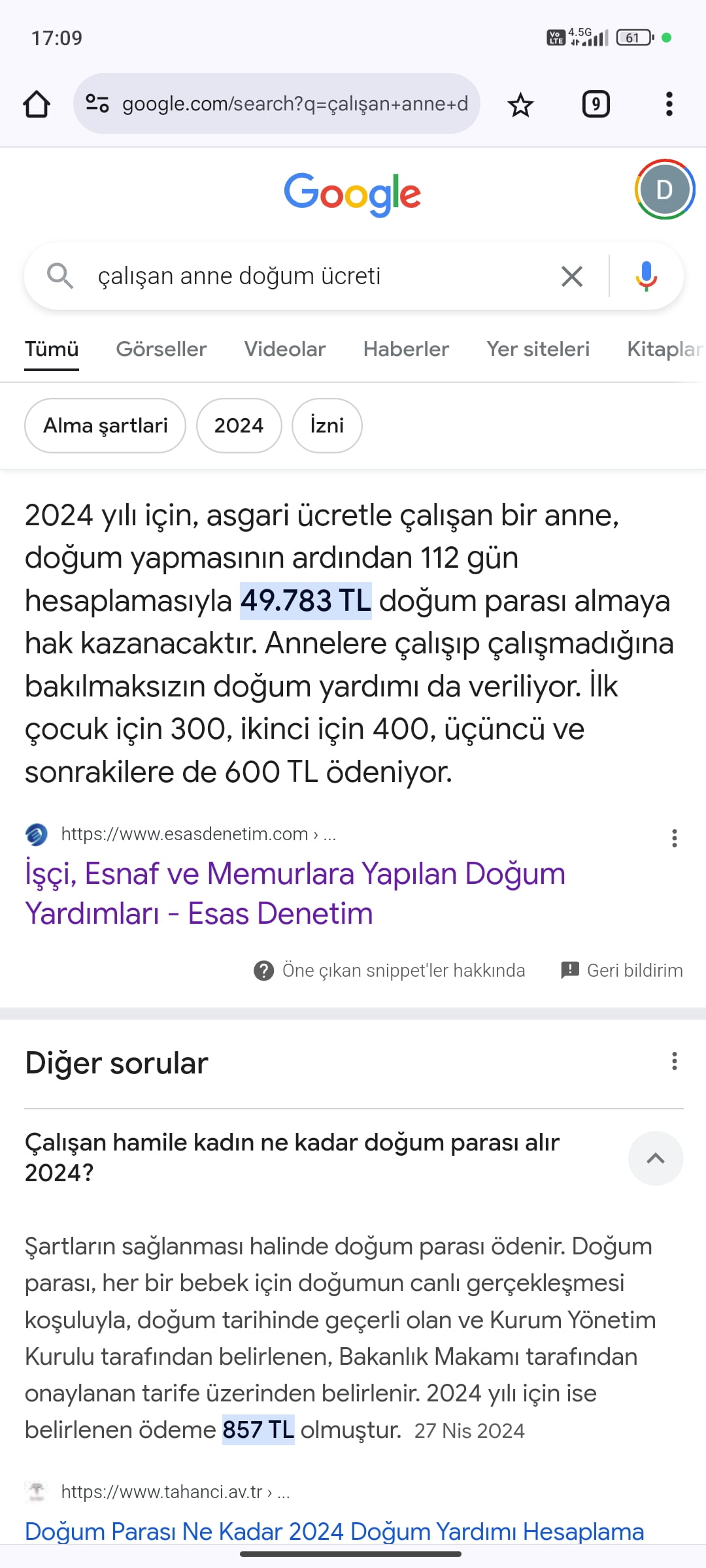Open Öne çıkan snippet'ler hakkında
Screen dimensions: 706x1568
pos(390,970)
